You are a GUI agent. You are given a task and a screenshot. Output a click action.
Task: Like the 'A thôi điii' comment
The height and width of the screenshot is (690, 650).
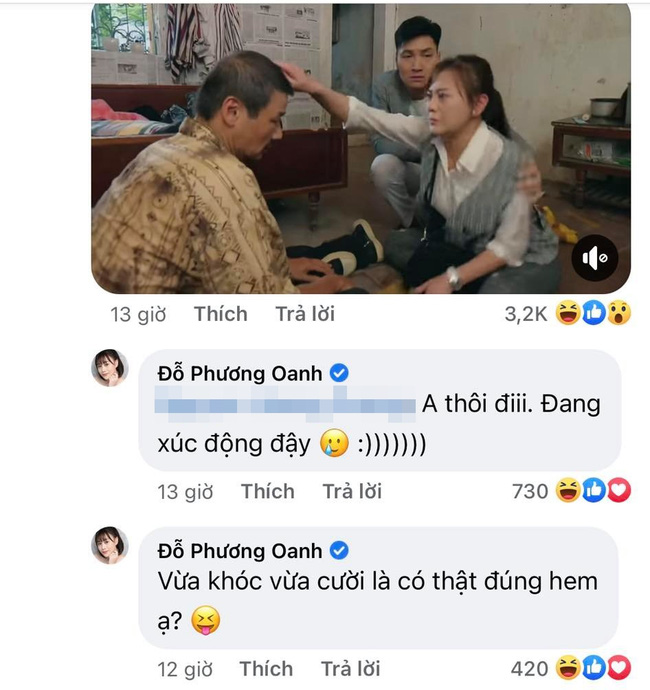(x=267, y=491)
